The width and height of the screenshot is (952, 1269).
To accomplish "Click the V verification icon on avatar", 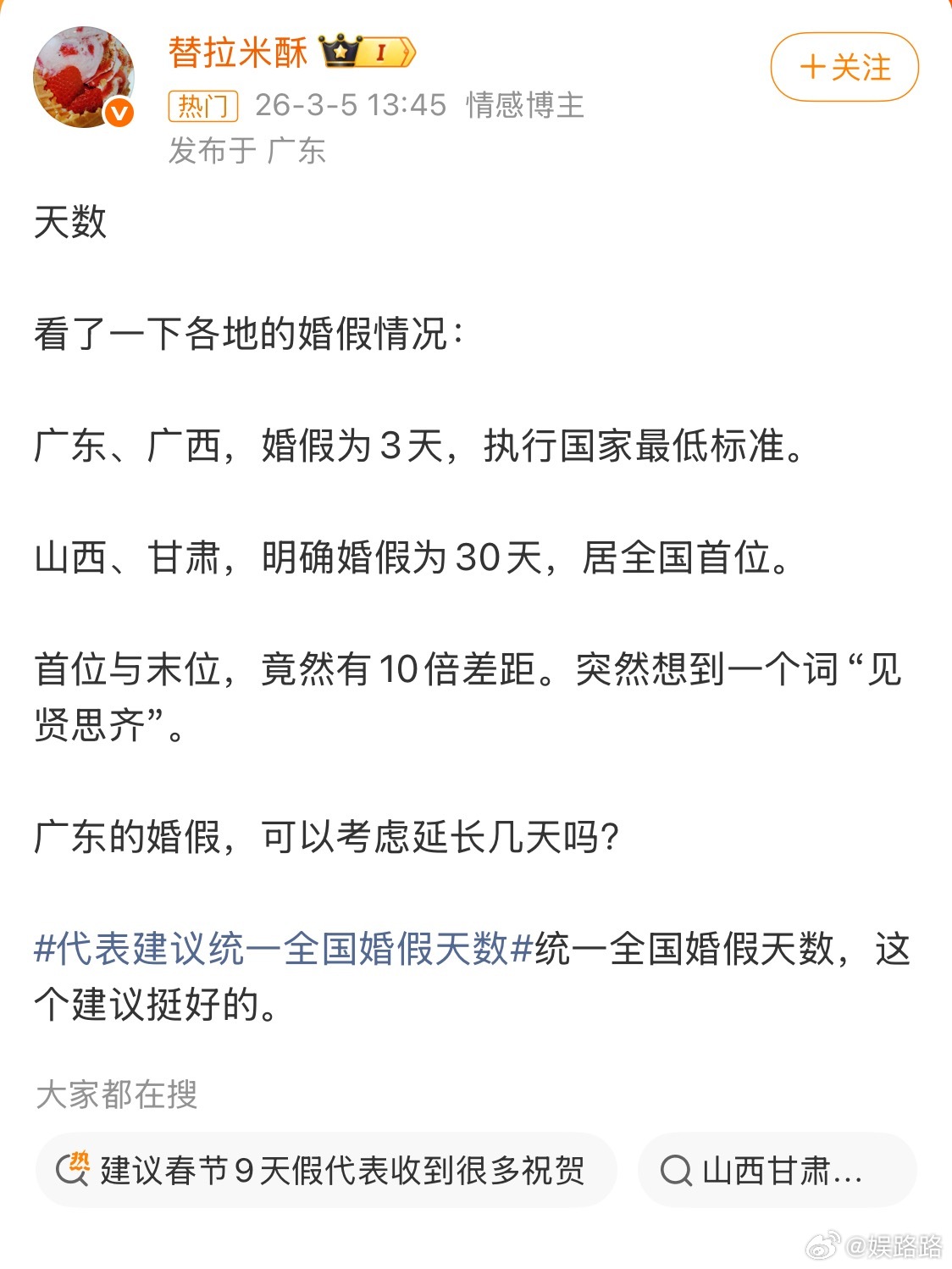I will point(118,110).
